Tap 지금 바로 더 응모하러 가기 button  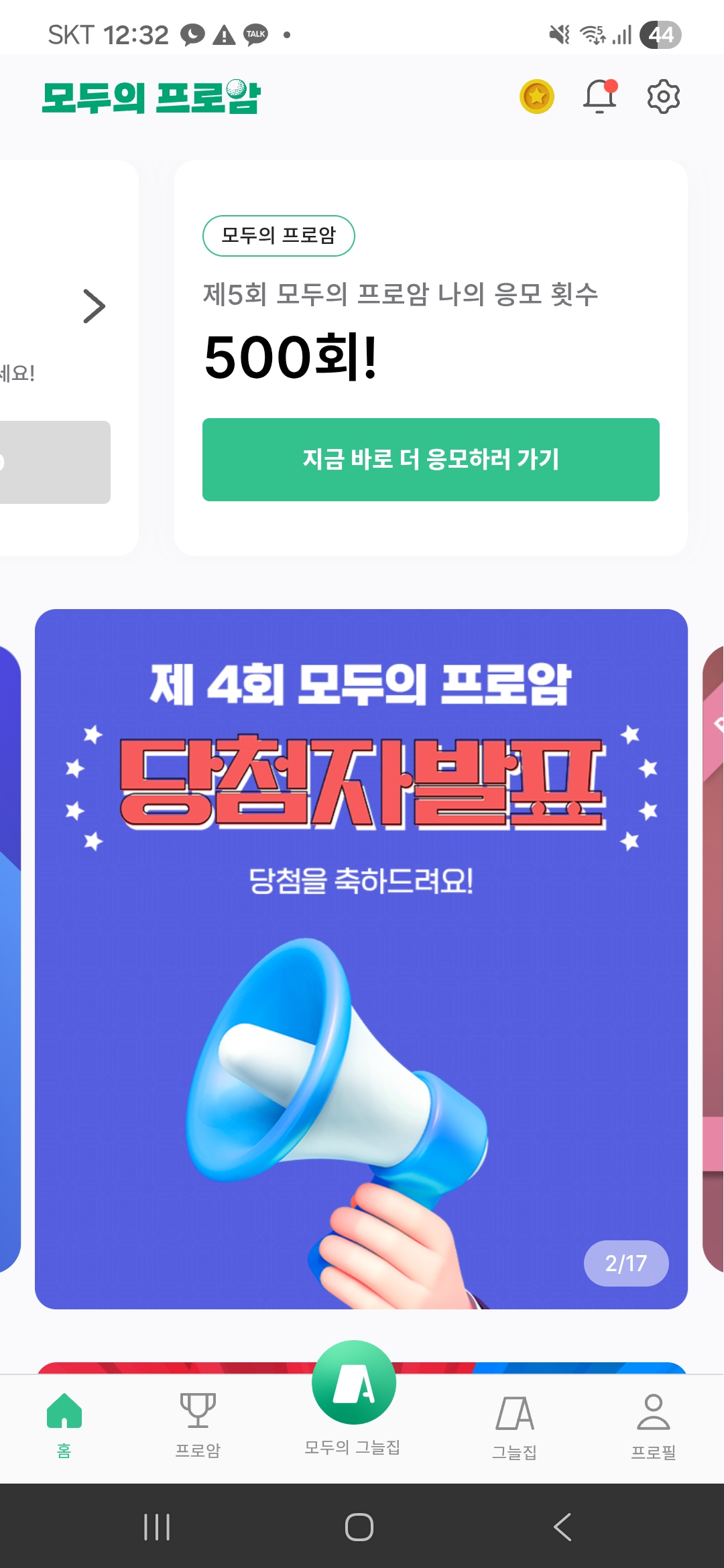pyautogui.click(x=430, y=460)
